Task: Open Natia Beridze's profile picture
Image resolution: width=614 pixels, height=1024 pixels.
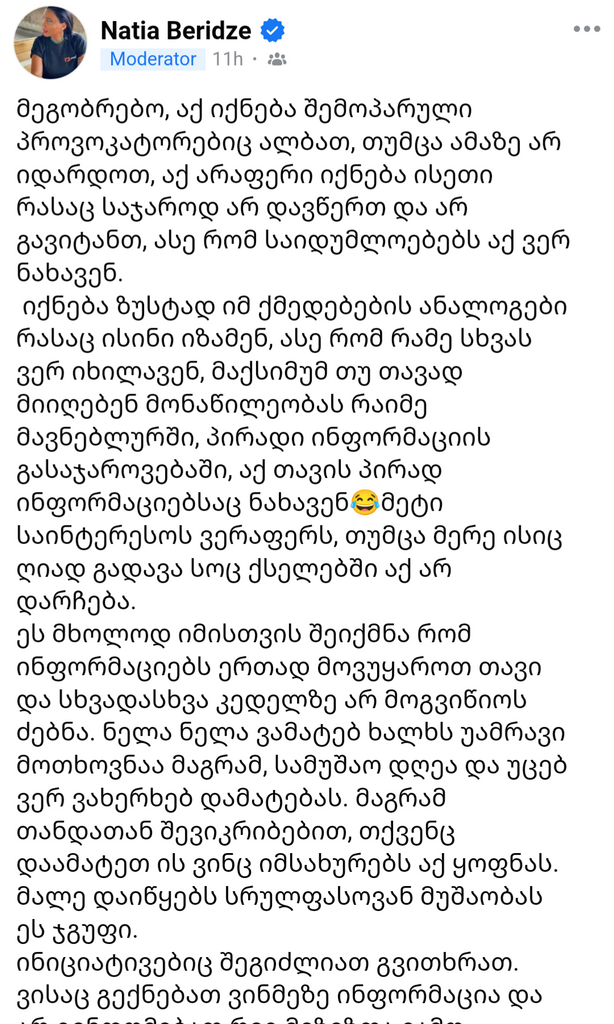Action: (x=49, y=42)
